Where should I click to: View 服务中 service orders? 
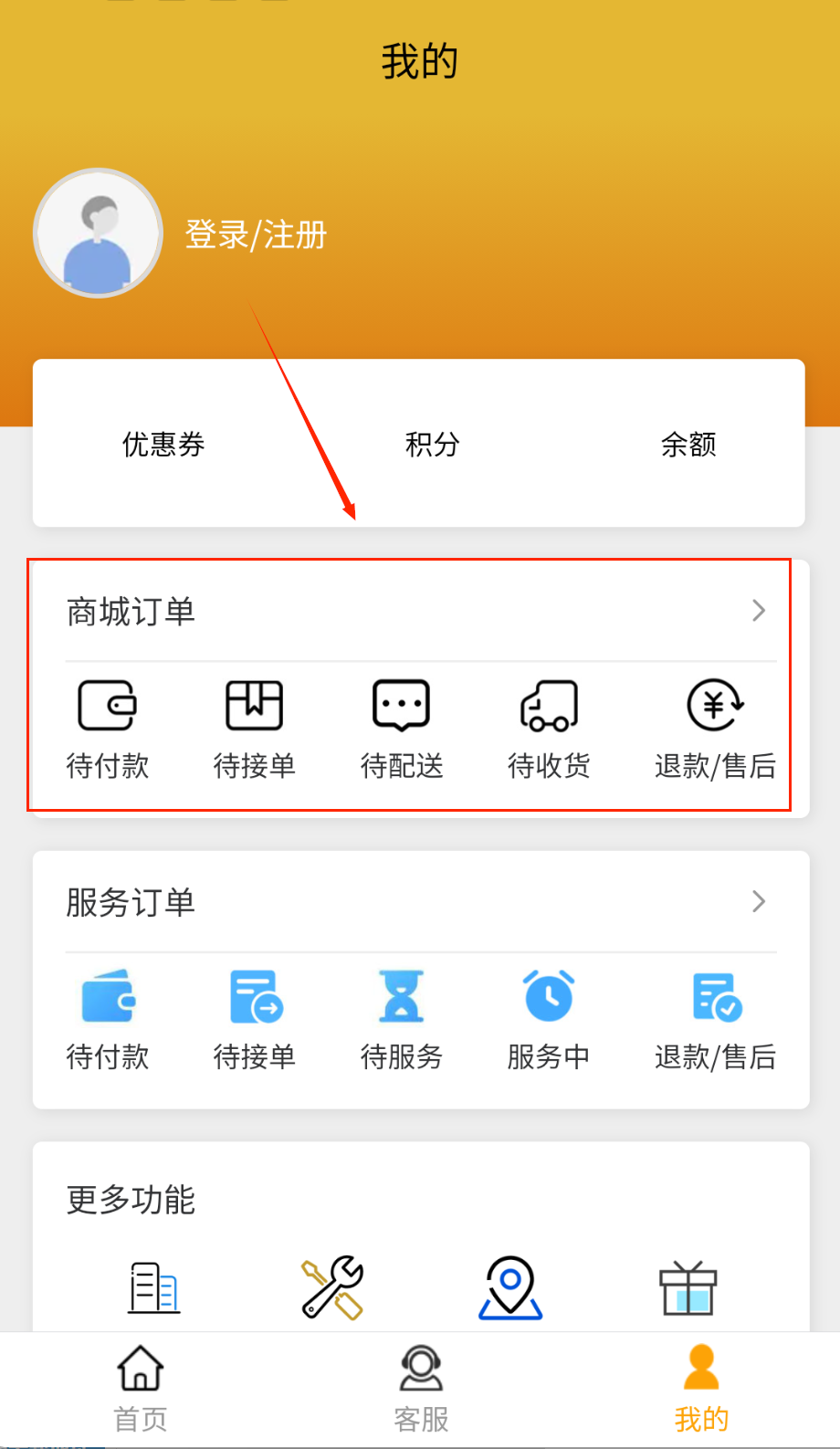pyautogui.click(x=549, y=1019)
